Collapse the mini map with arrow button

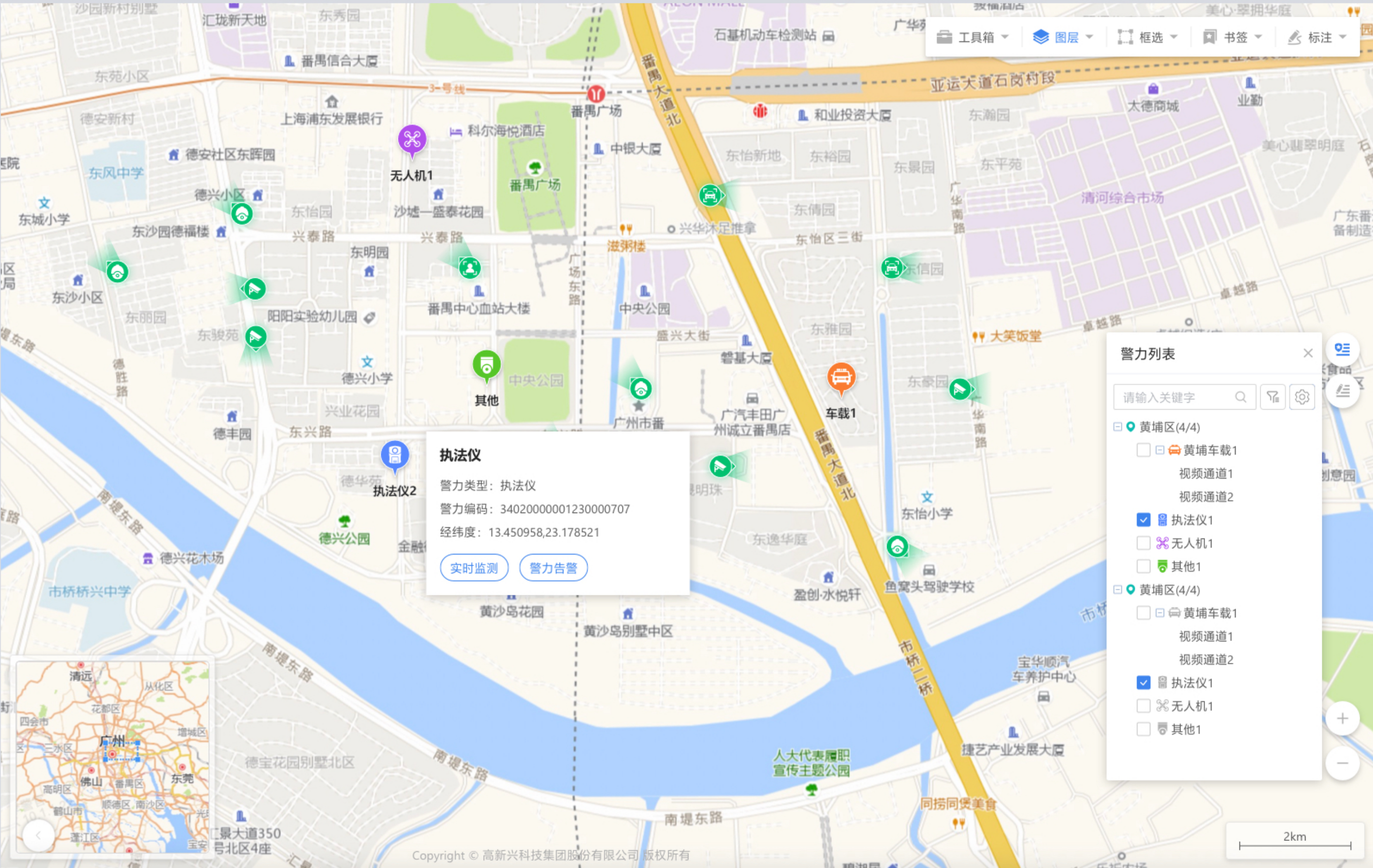coord(38,836)
